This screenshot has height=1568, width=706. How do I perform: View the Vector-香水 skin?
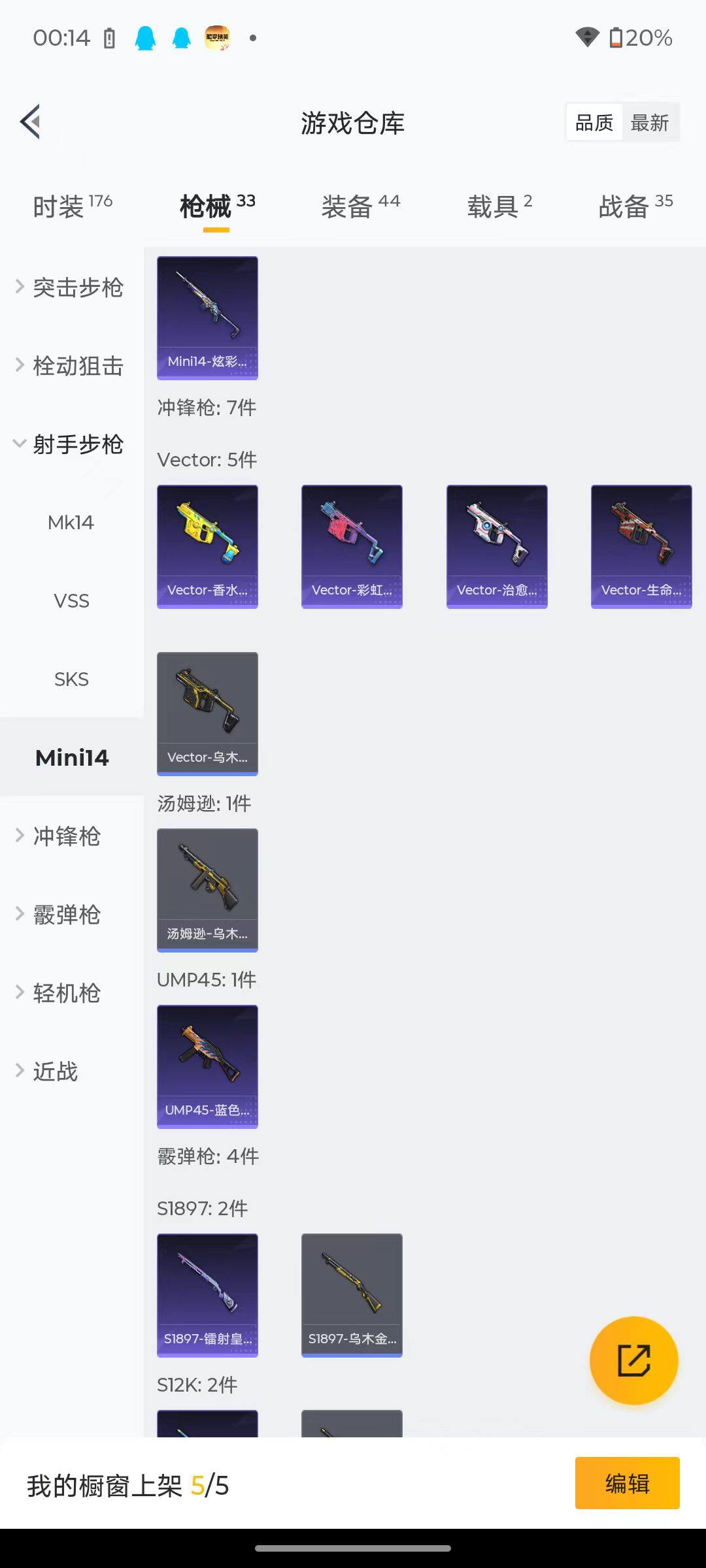(x=207, y=546)
